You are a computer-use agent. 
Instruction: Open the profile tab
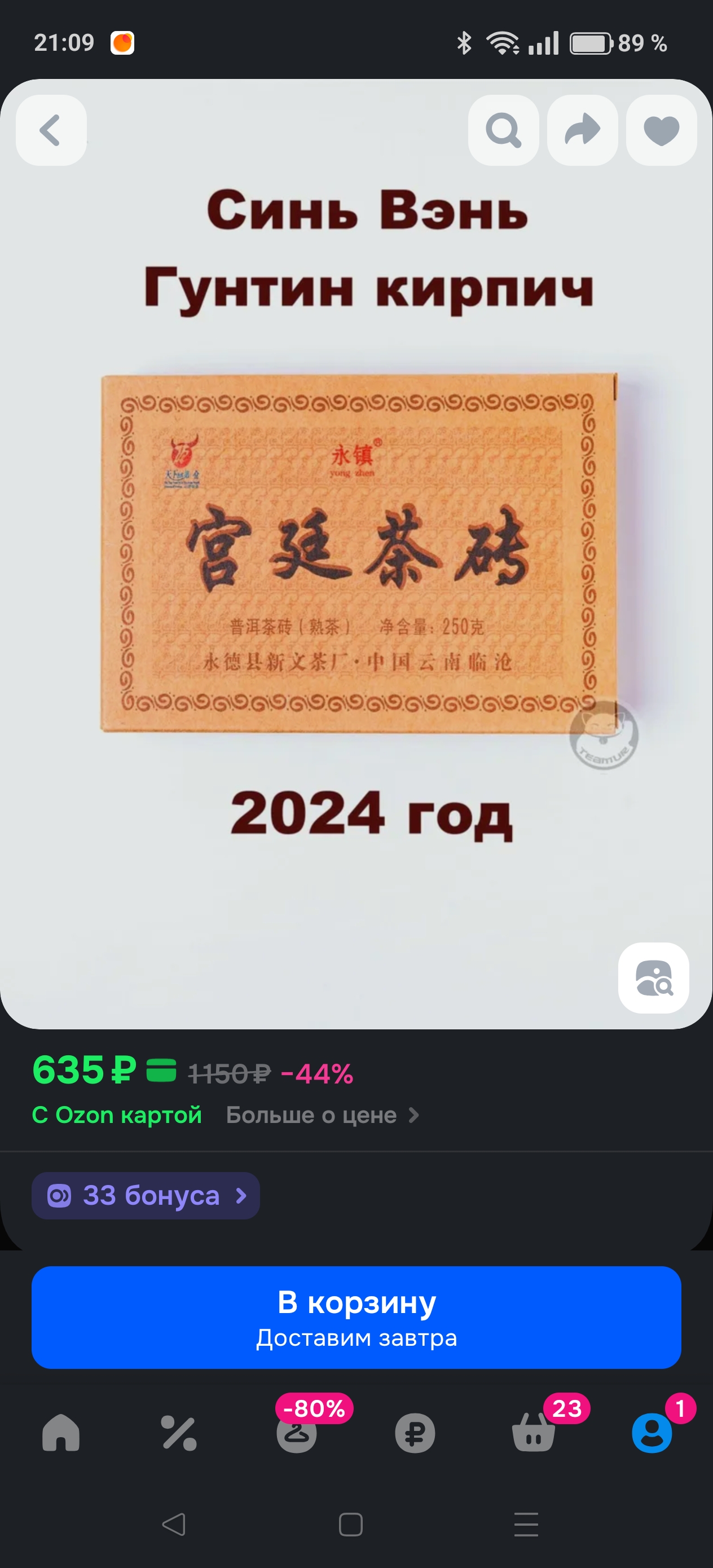[652, 1433]
